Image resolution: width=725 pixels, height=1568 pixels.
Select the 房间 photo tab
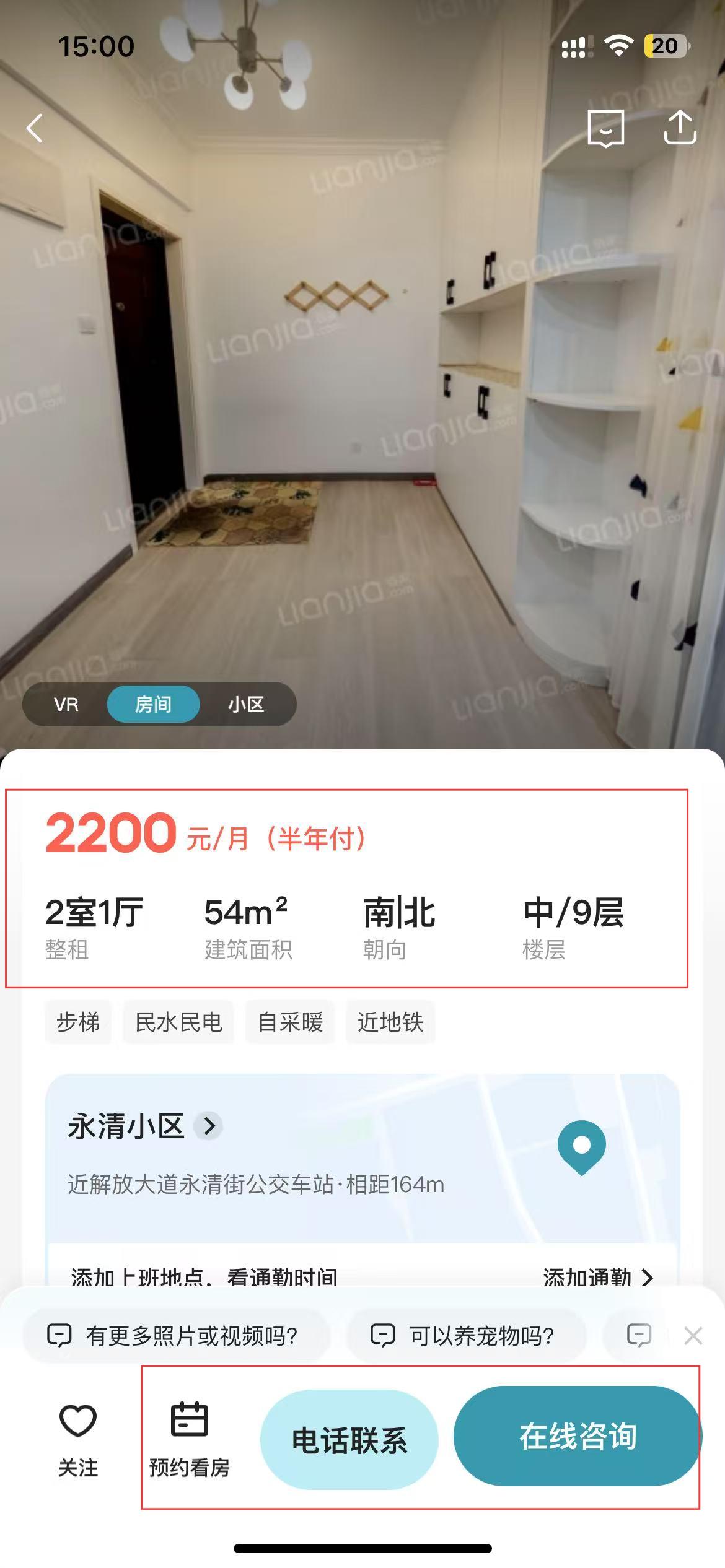coord(153,704)
